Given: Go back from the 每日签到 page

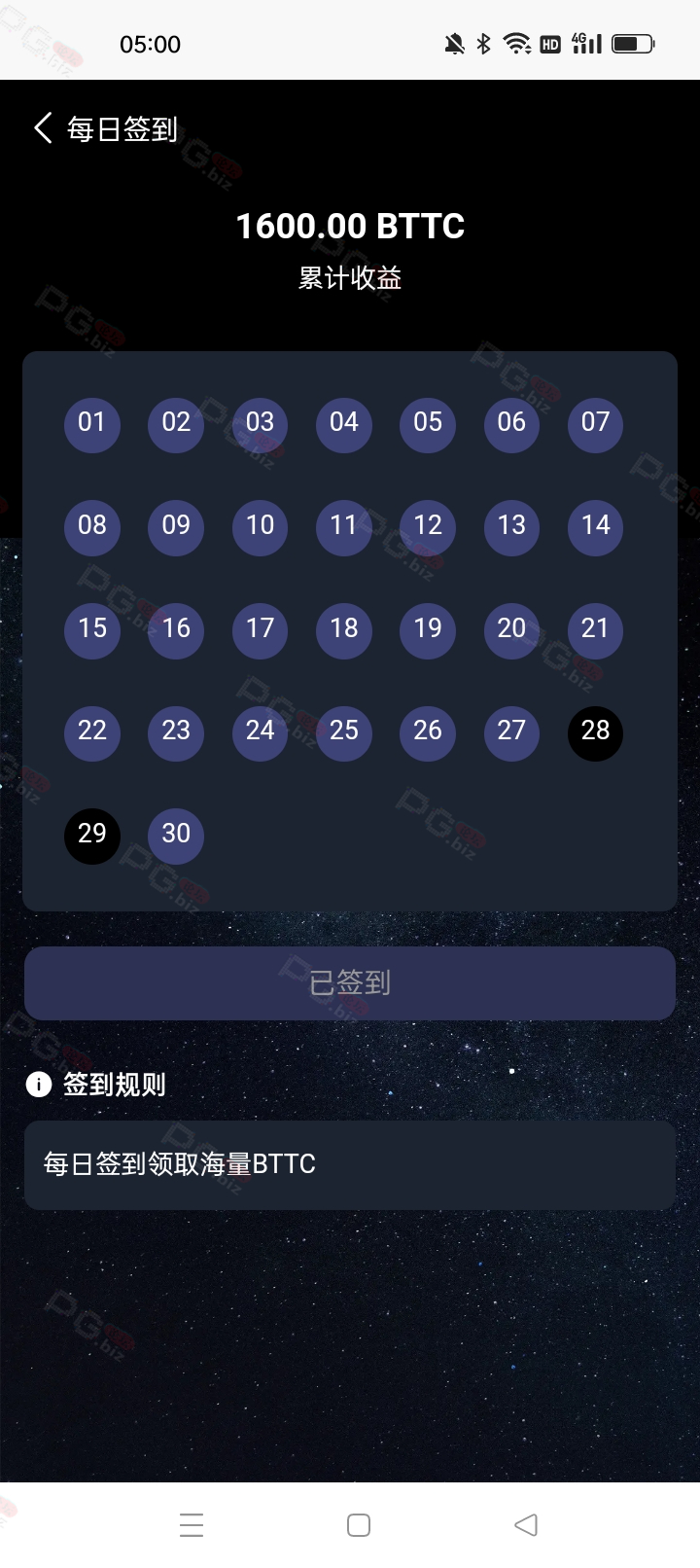Looking at the screenshot, I should (x=43, y=128).
